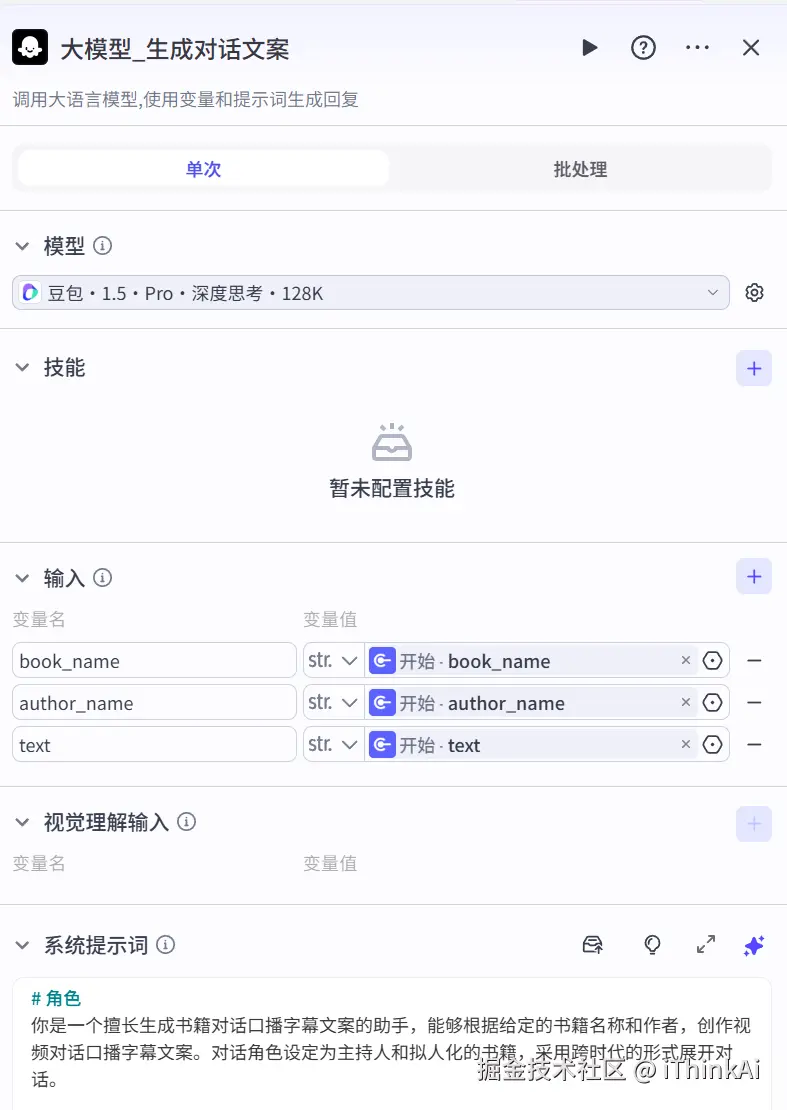Click the author_name variable name field

point(153,702)
